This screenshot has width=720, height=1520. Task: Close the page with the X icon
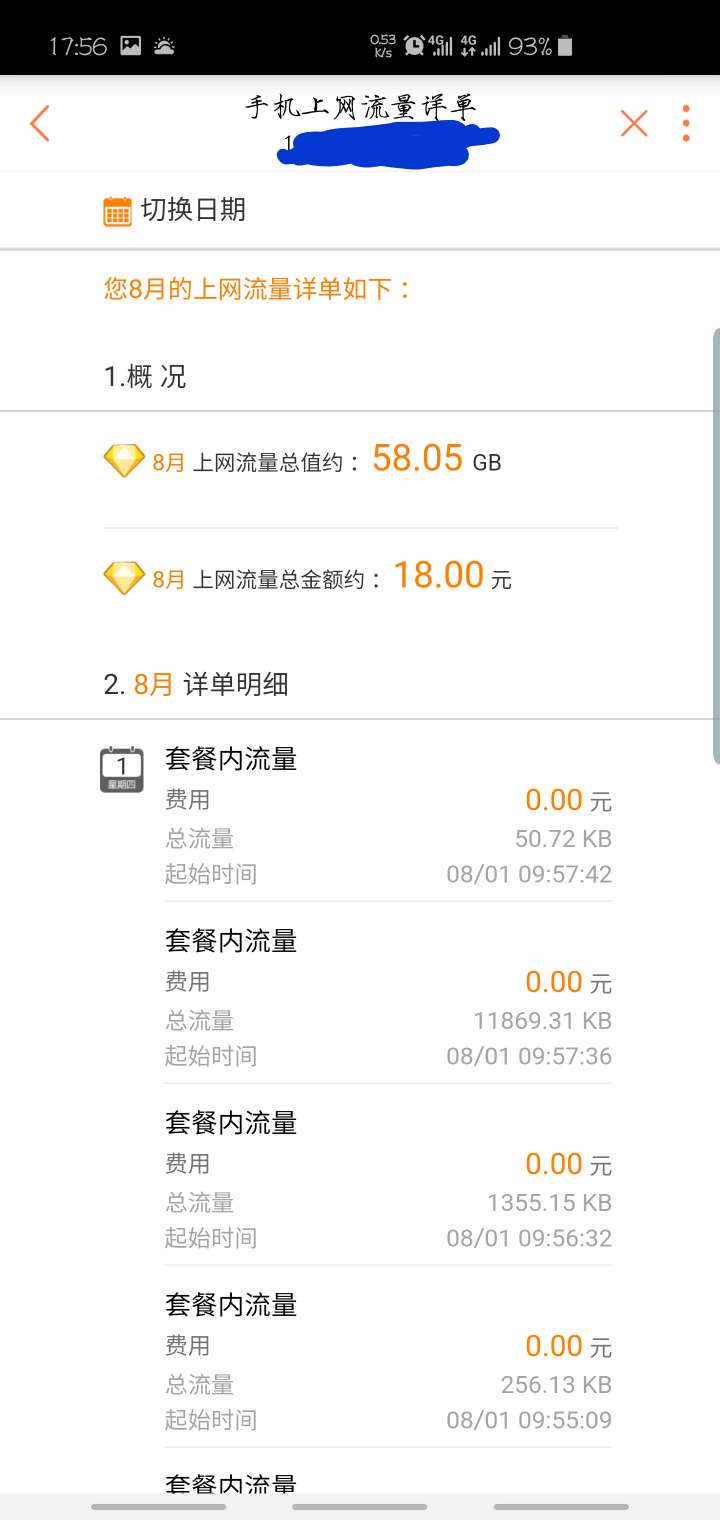[634, 123]
